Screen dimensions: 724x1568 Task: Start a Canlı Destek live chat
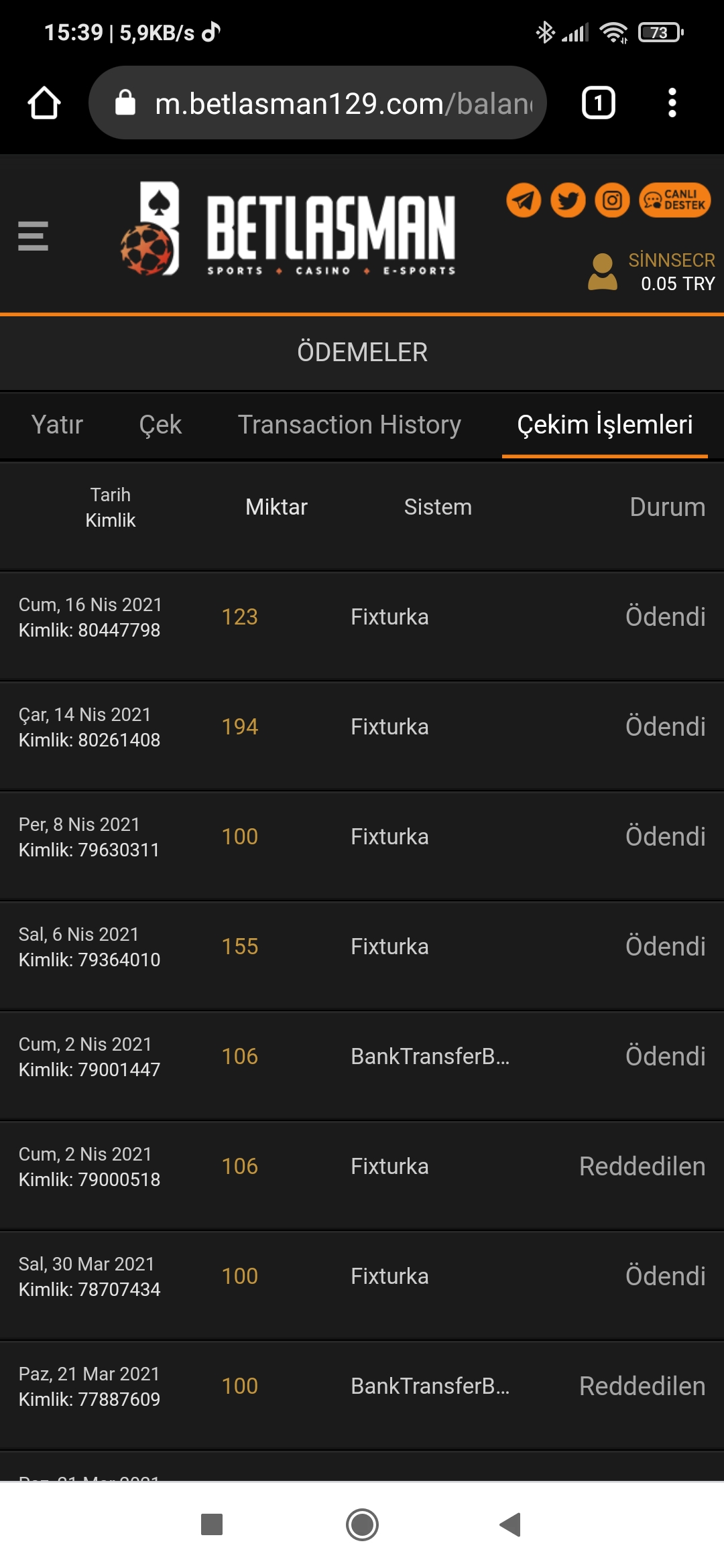pos(674,201)
